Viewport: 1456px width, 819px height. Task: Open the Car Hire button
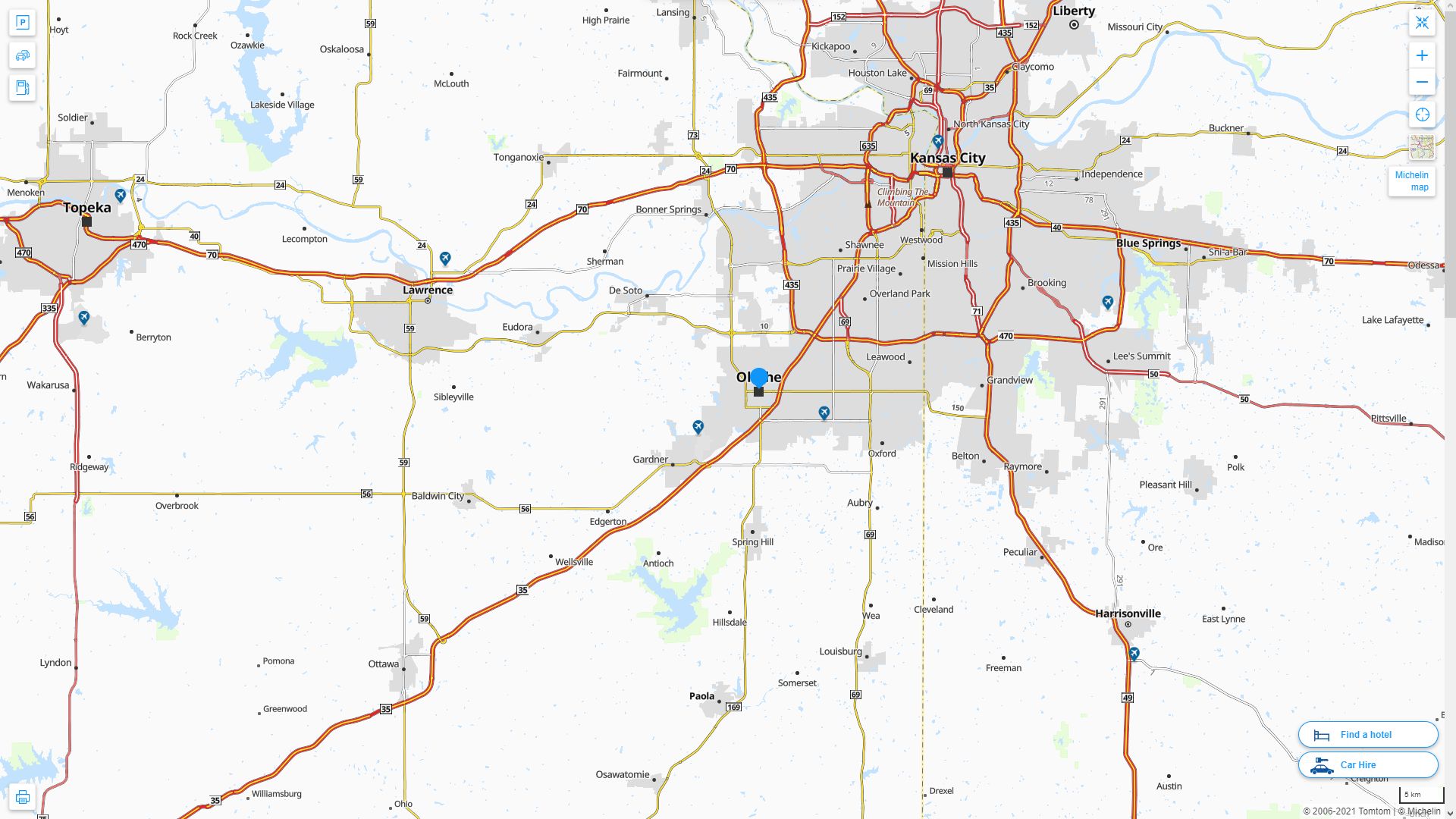pos(1367,765)
